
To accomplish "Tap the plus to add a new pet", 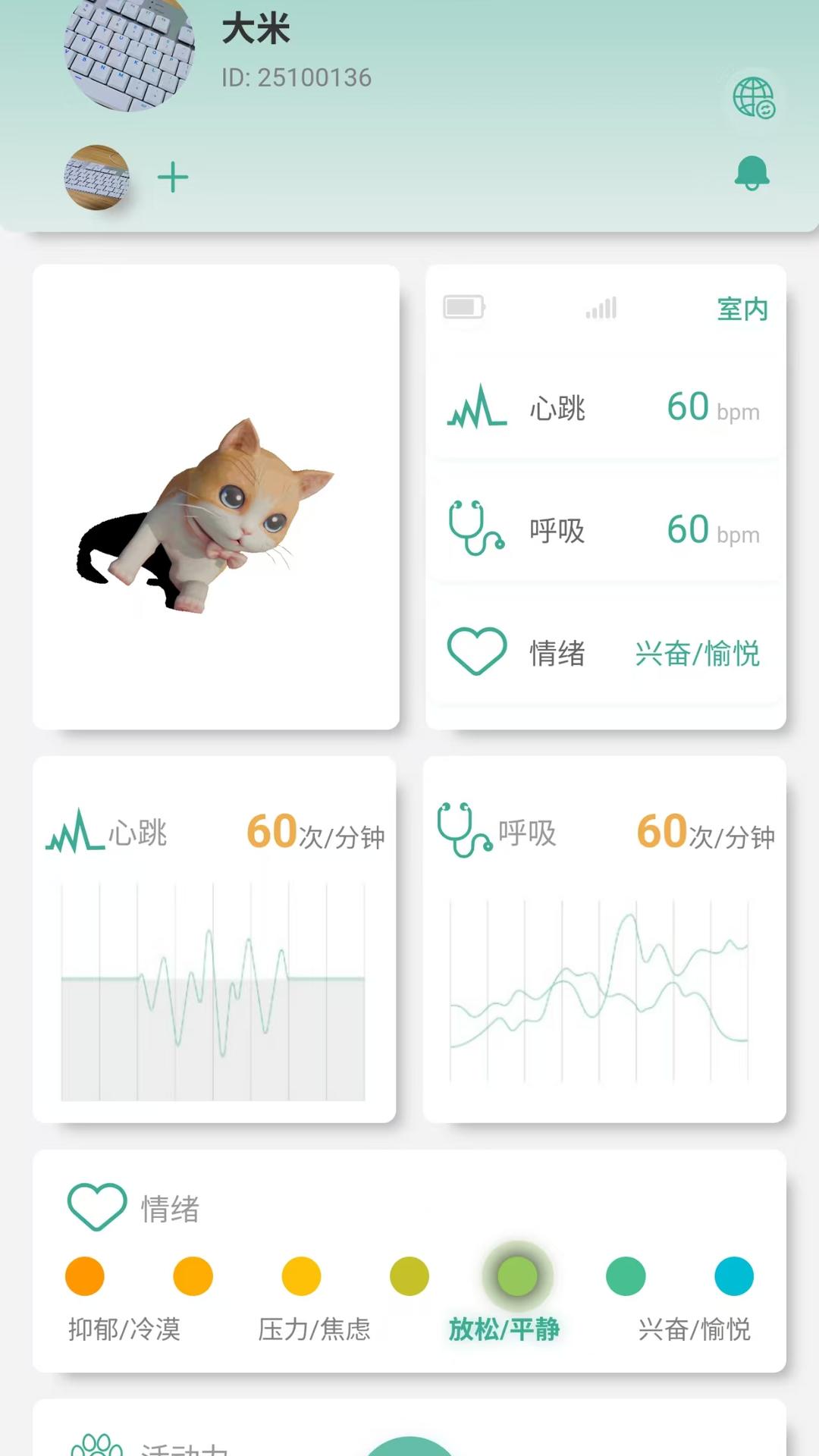I will pyautogui.click(x=173, y=176).
